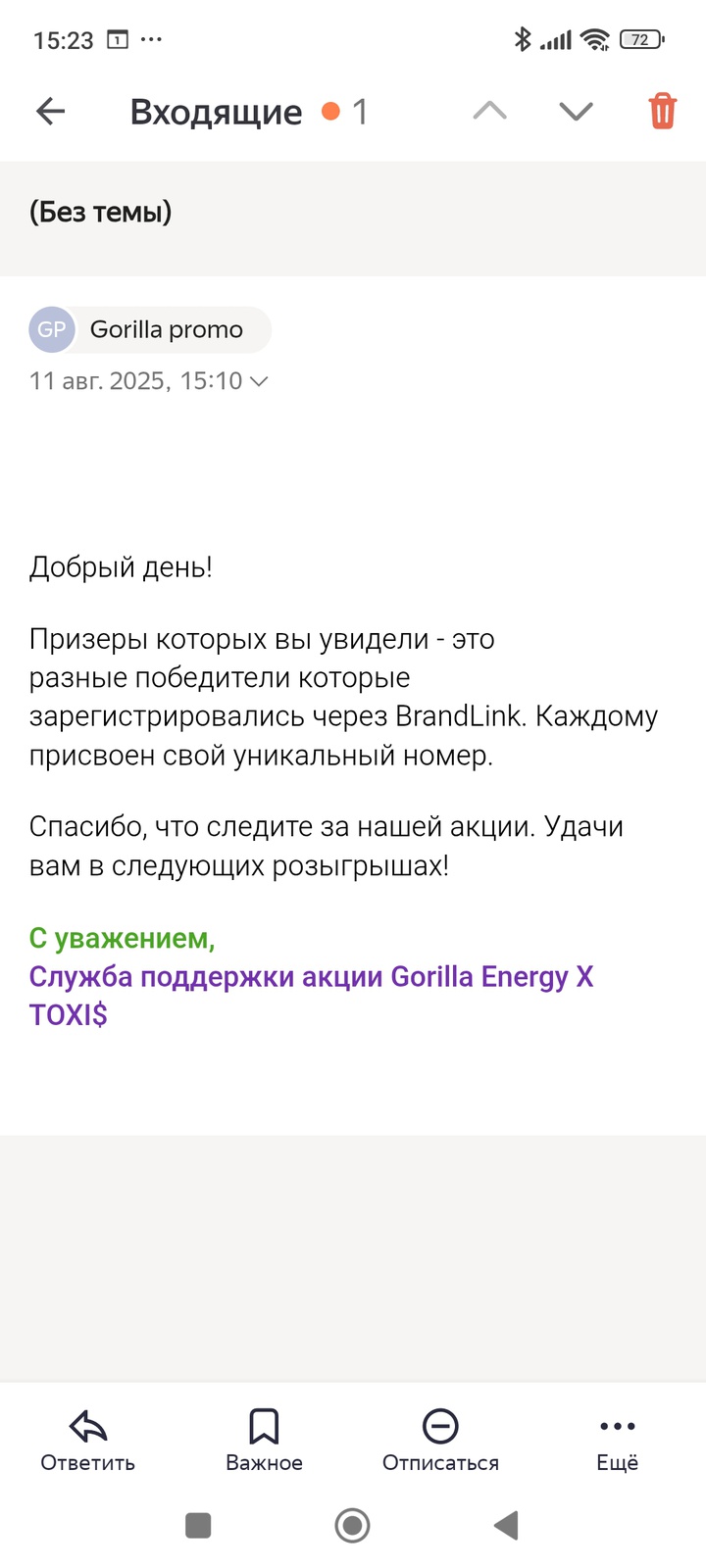Open the next email with the down chevron

(576, 112)
